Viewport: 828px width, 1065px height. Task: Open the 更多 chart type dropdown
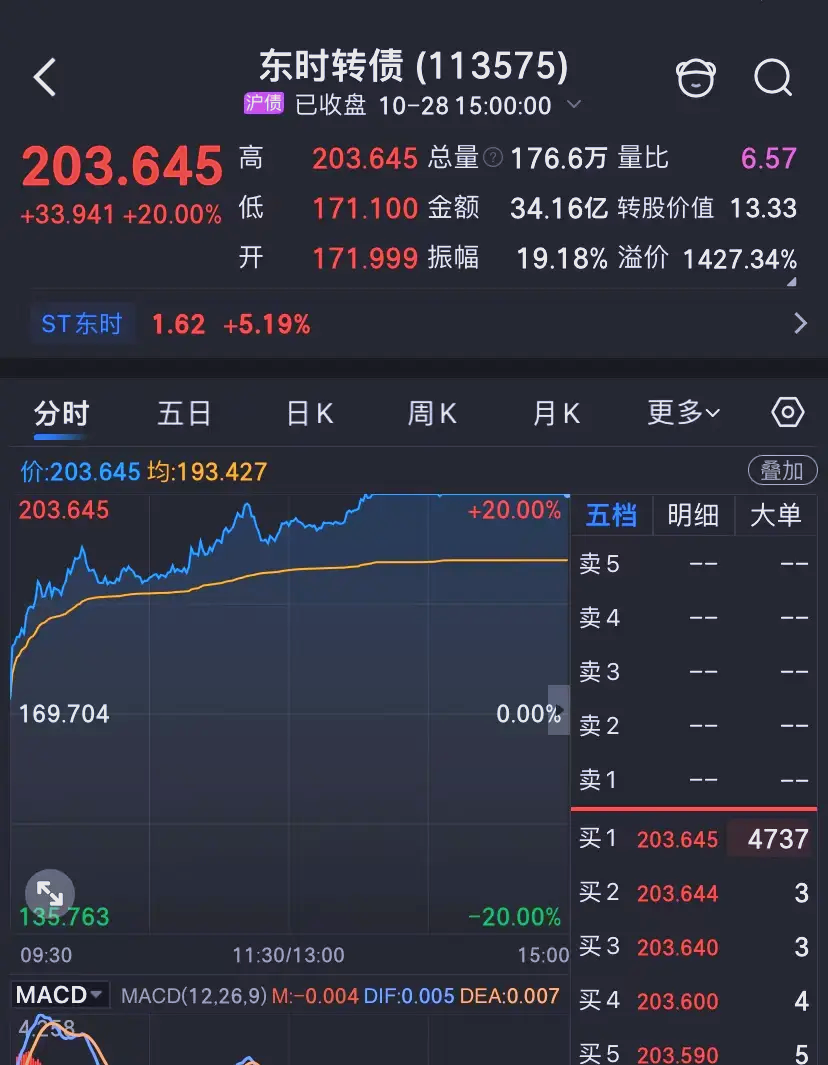tap(683, 412)
